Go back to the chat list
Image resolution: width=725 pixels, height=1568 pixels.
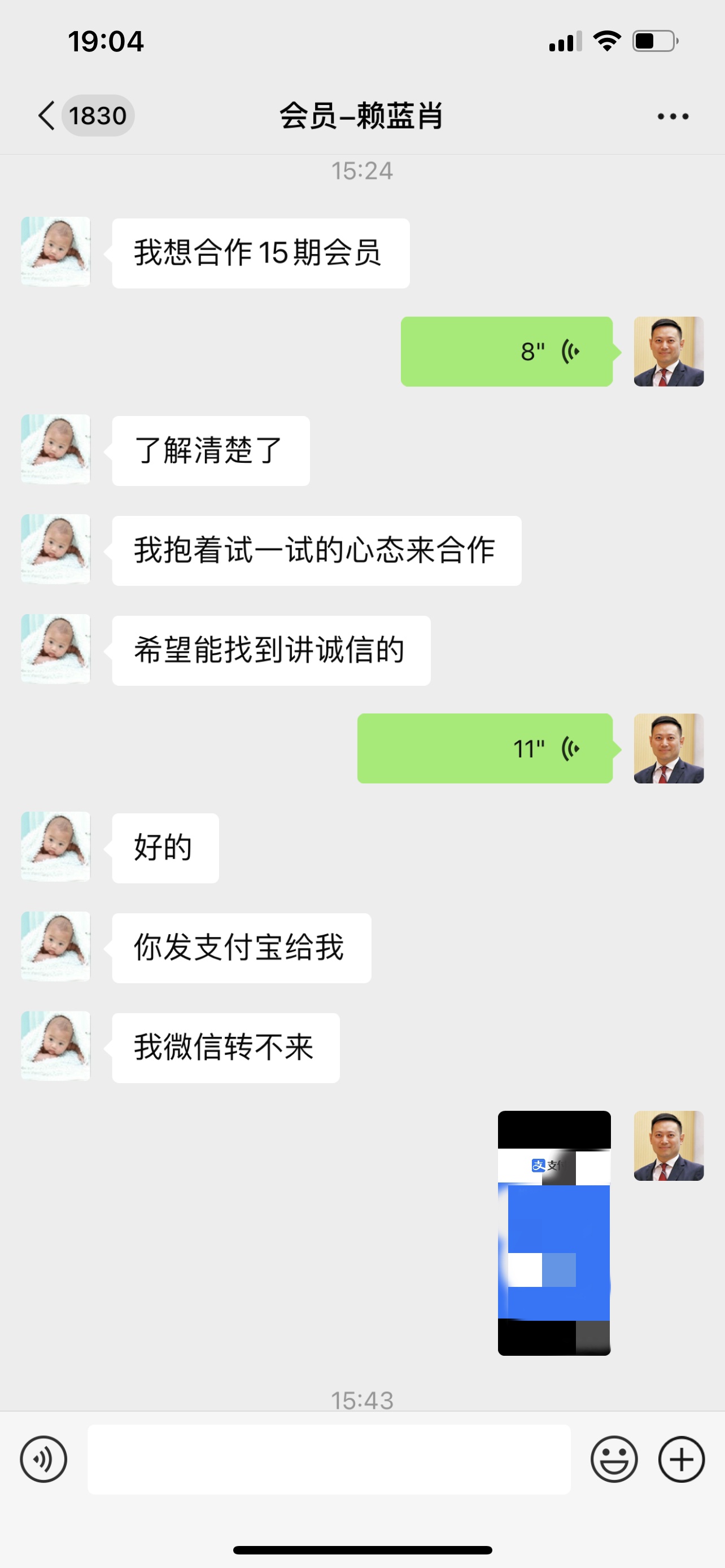pos(47,116)
